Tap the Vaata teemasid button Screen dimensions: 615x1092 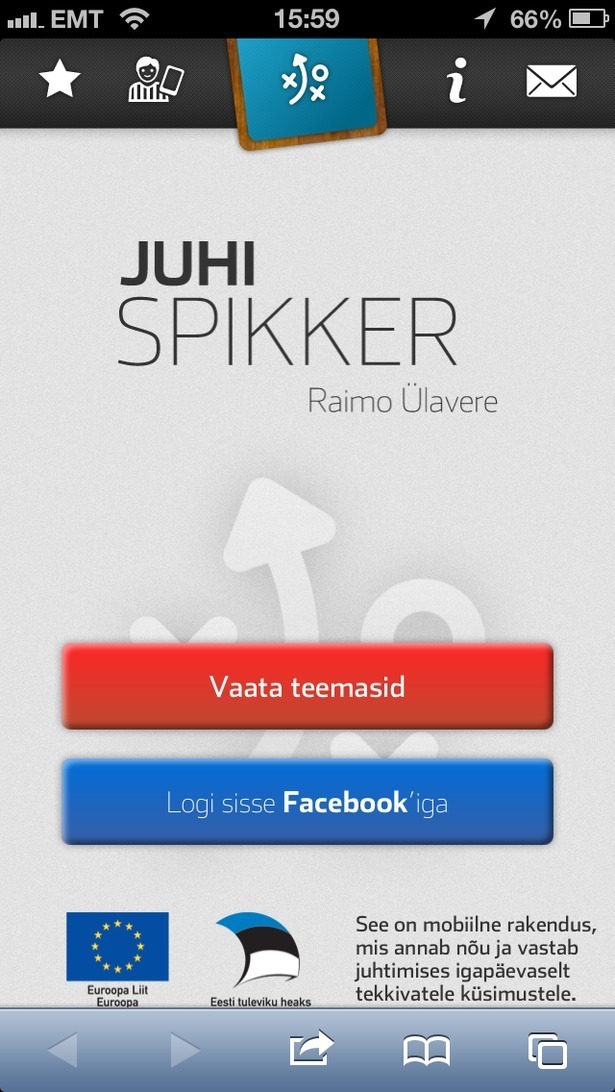(x=307, y=687)
